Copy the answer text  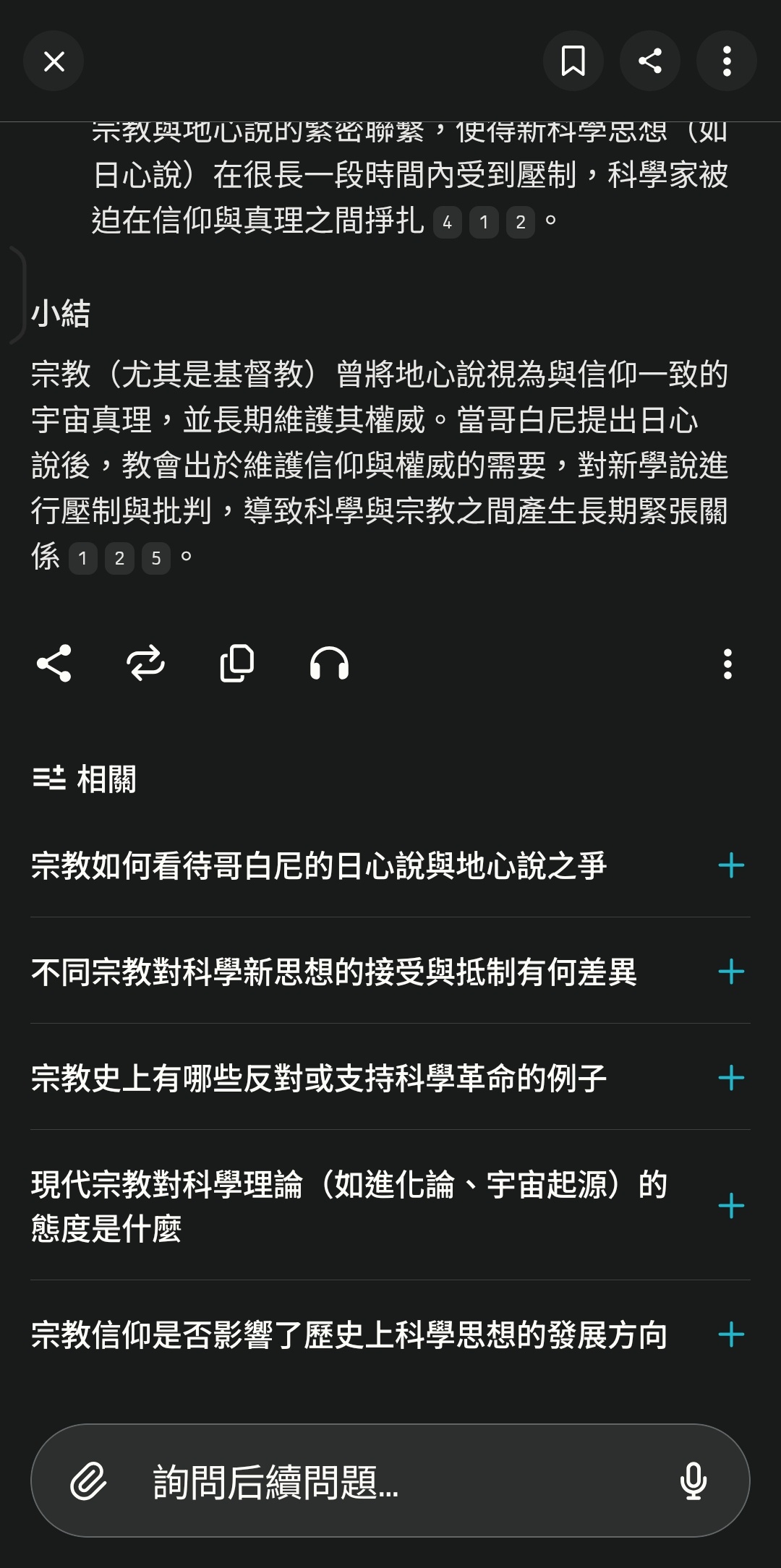point(237,664)
